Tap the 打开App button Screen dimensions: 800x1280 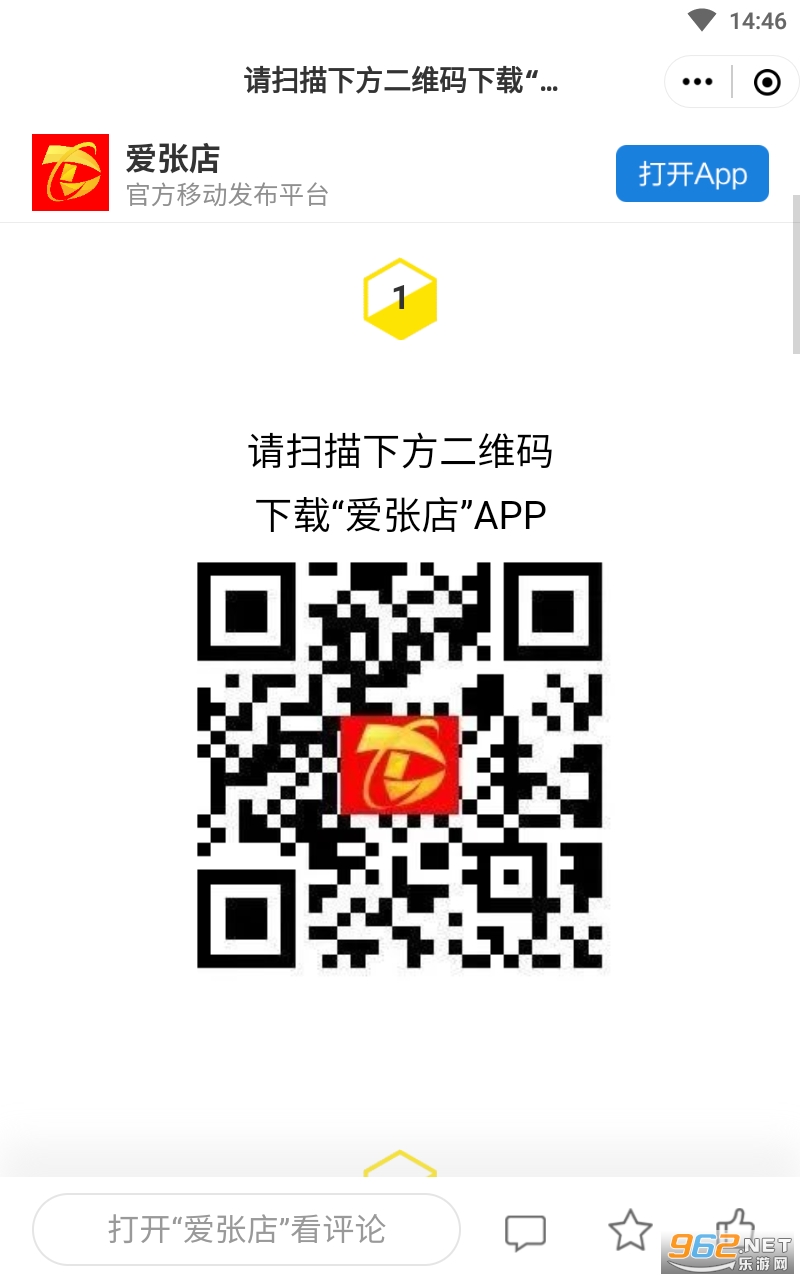pyautogui.click(x=692, y=174)
